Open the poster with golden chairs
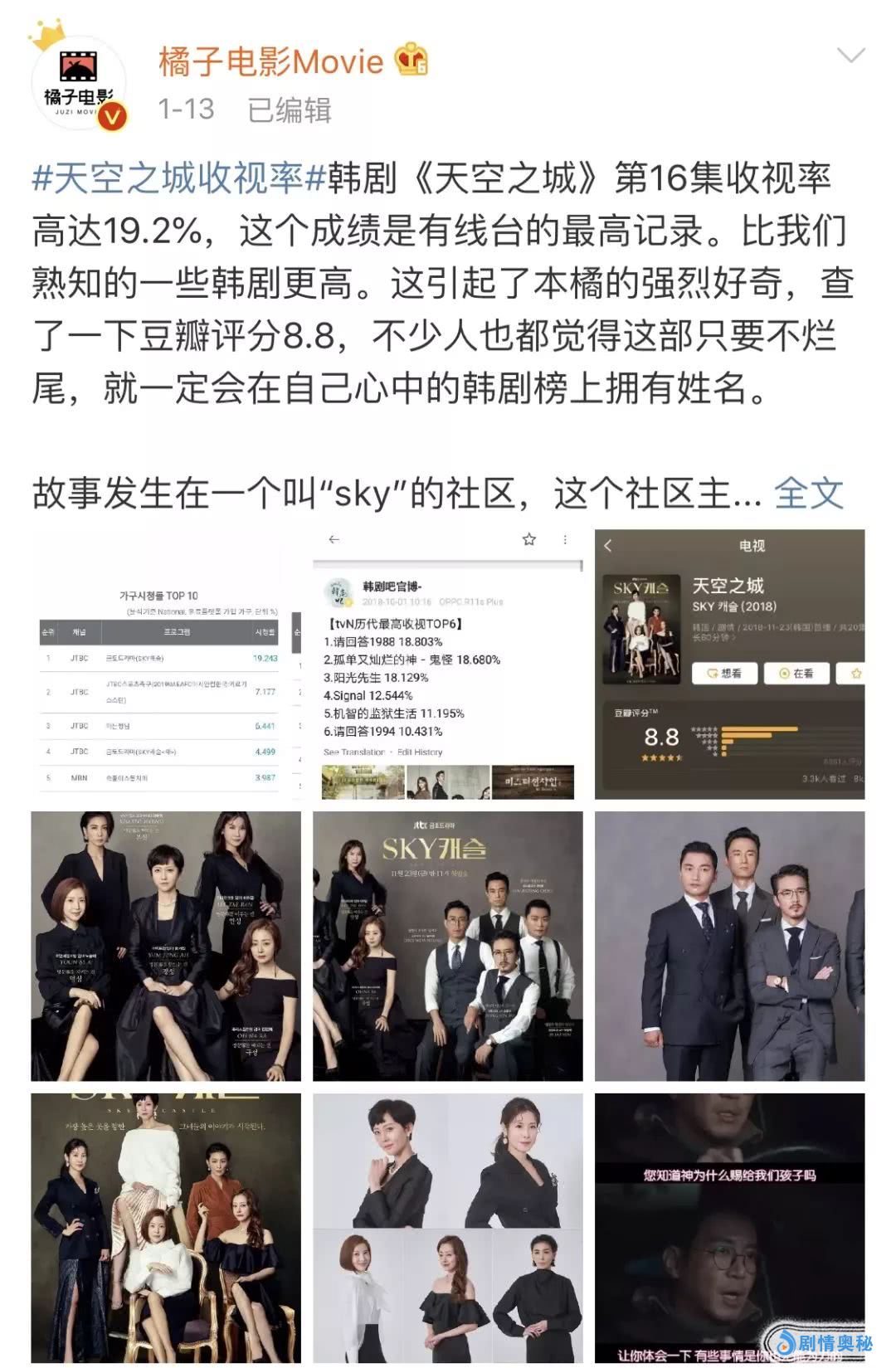Image resolution: width=896 pixels, height=1368 pixels. 166,1229
